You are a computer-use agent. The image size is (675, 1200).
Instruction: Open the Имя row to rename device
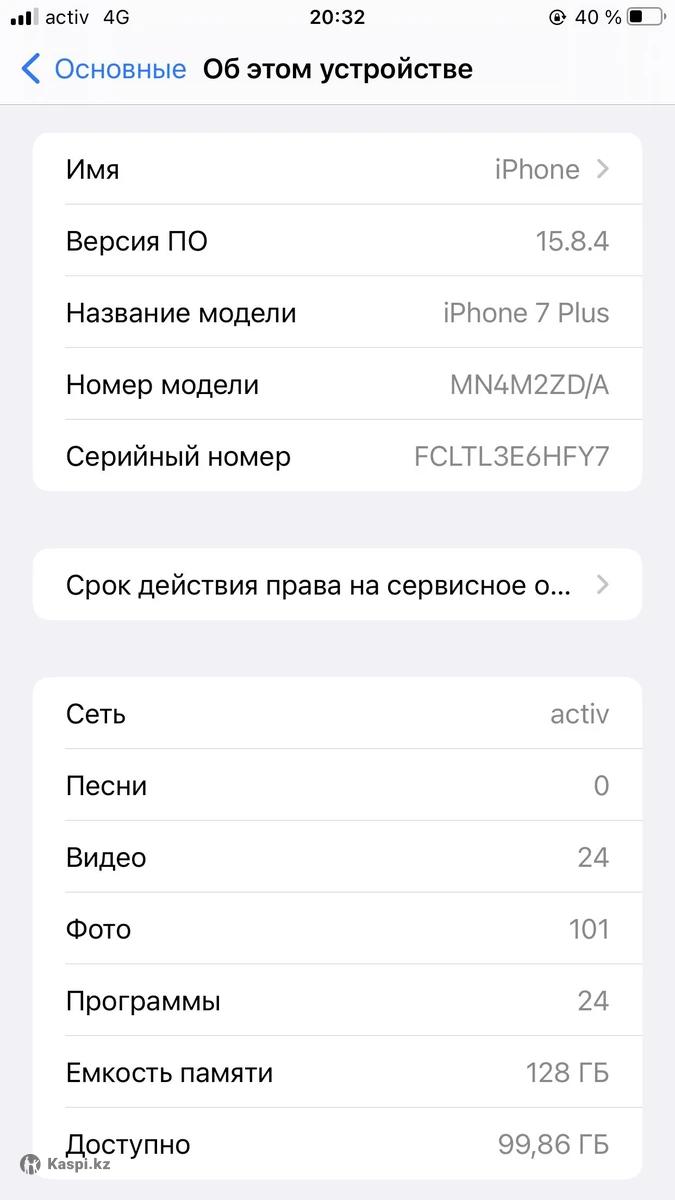click(x=337, y=169)
